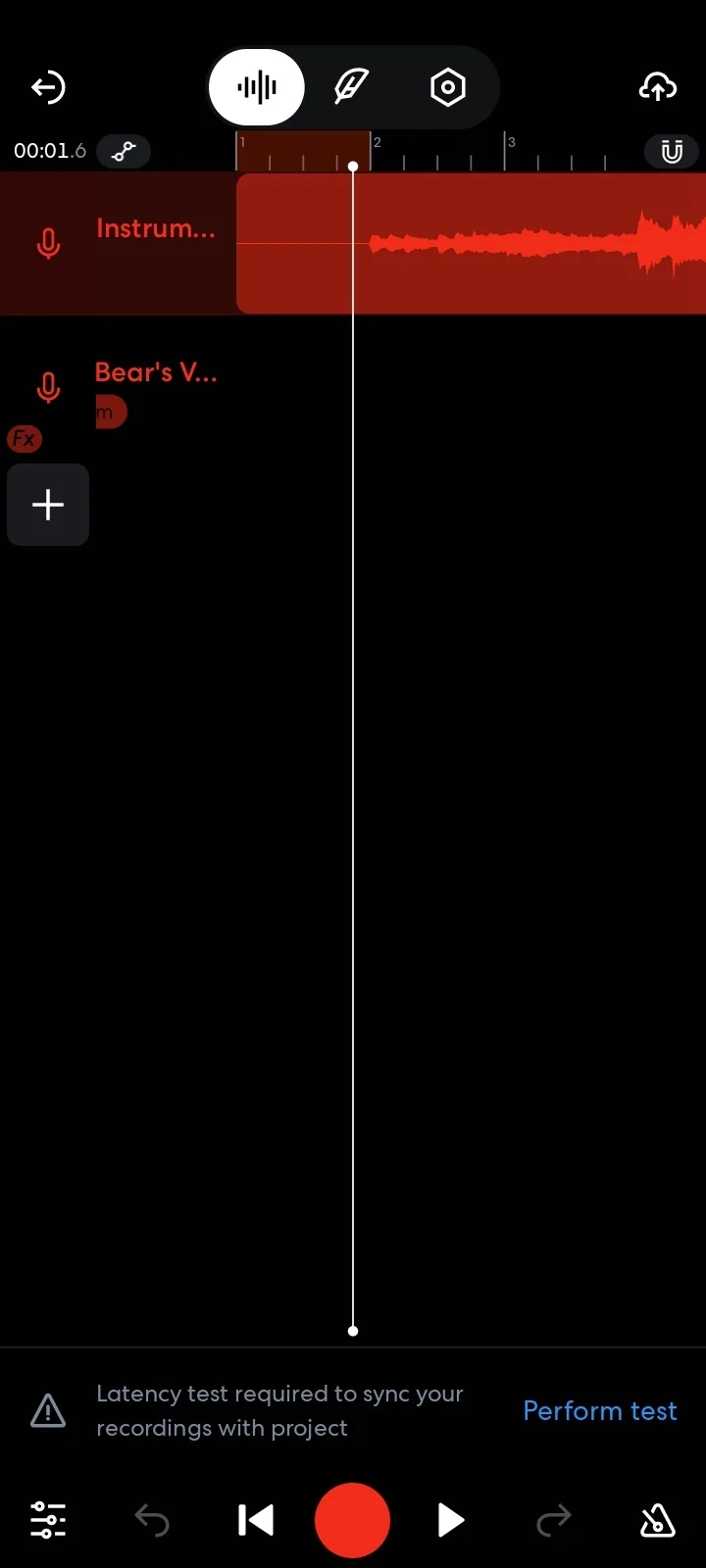Viewport: 706px width, 1568px height.
Task: Select the Instrum... track
Action: tap(118, 243)
